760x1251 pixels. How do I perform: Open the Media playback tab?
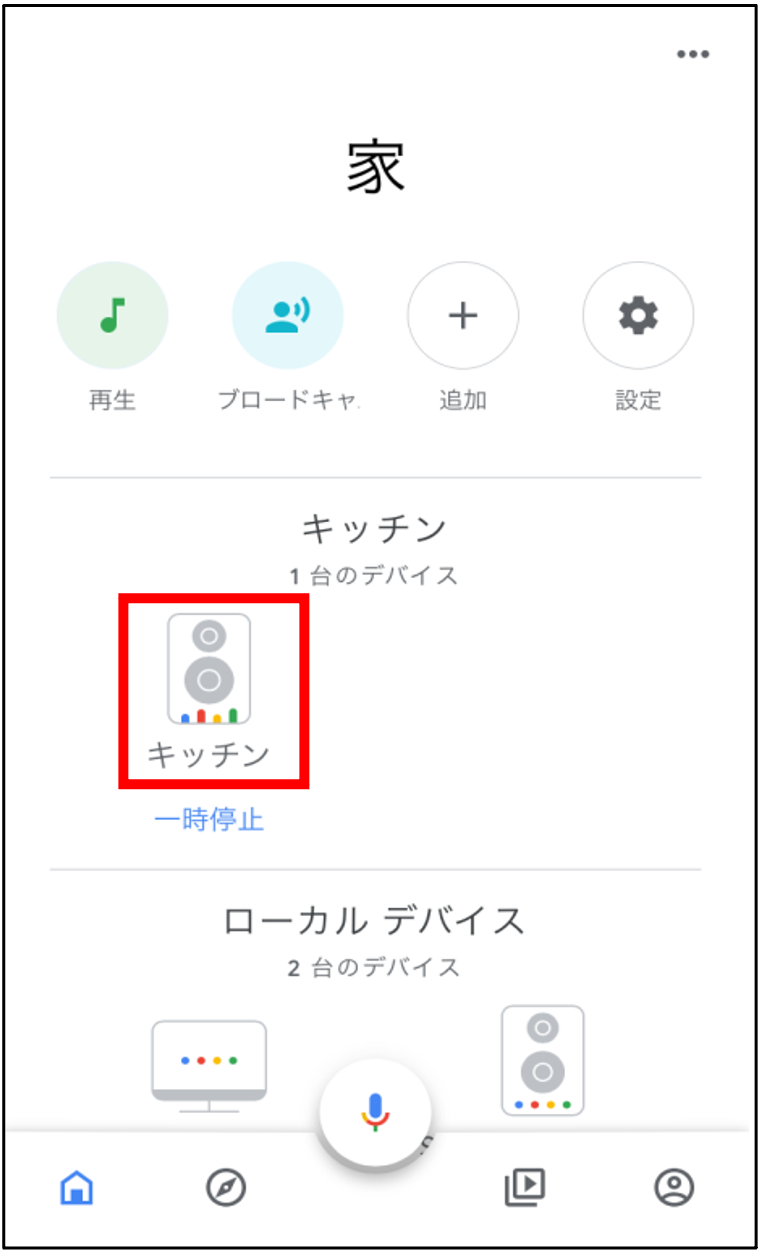(x=524, y=1188)
